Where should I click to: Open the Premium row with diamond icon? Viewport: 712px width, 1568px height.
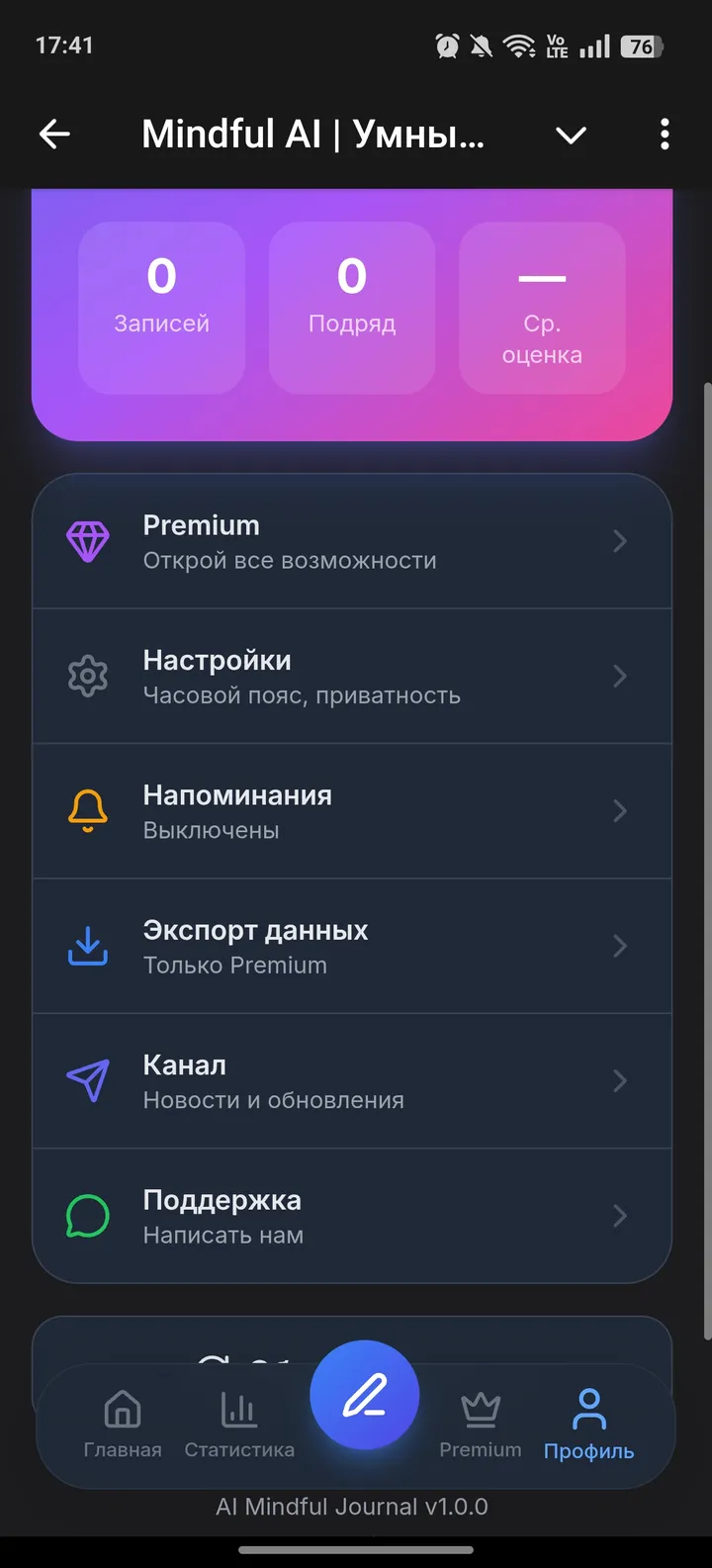[x=352, y=541]
